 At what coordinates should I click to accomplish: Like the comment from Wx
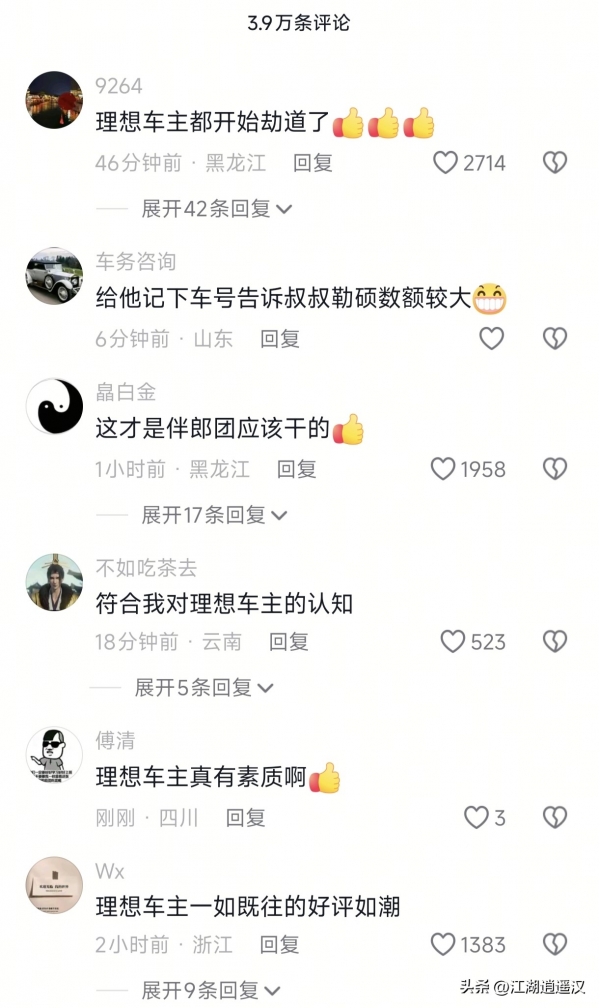tap(443, 945)
